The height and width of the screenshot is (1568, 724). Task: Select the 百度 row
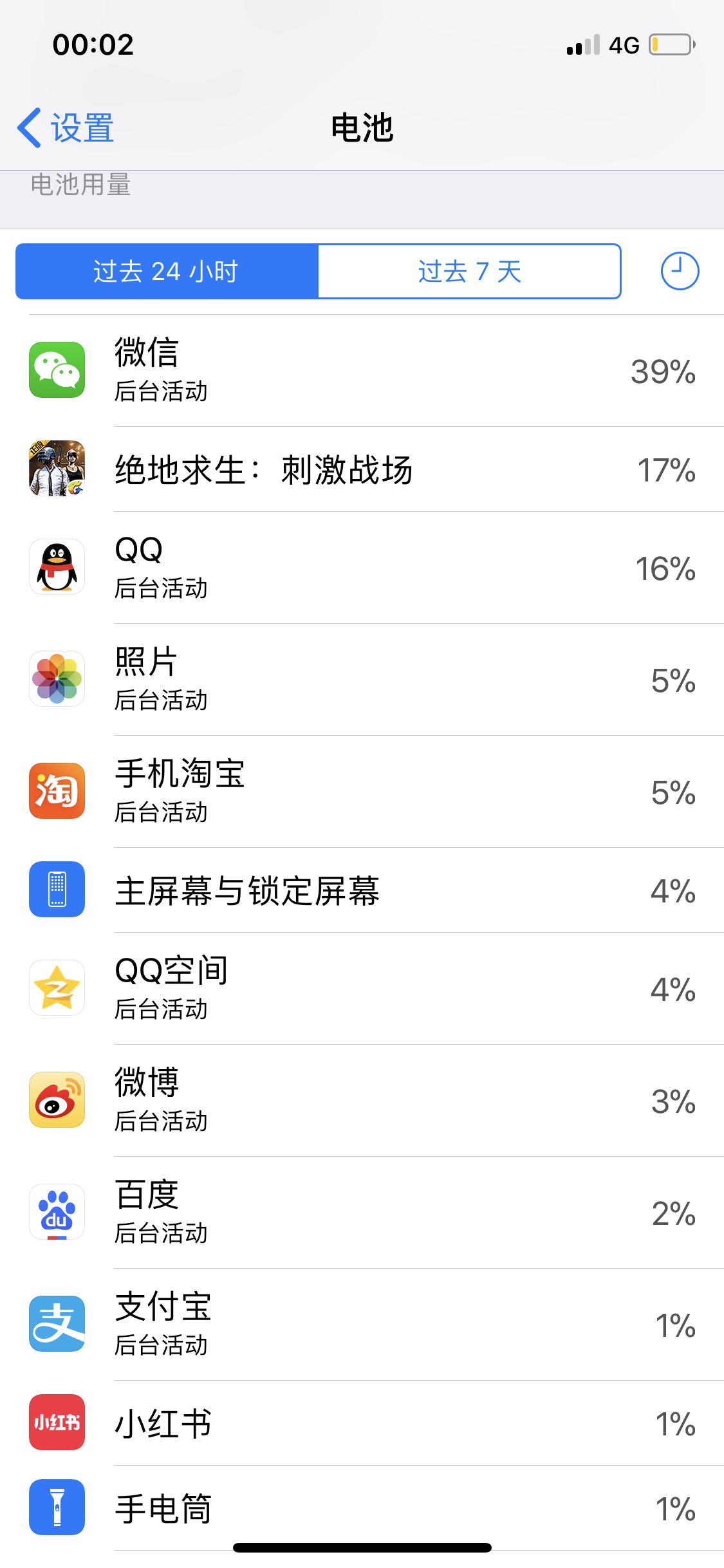tap(362, 1213)
